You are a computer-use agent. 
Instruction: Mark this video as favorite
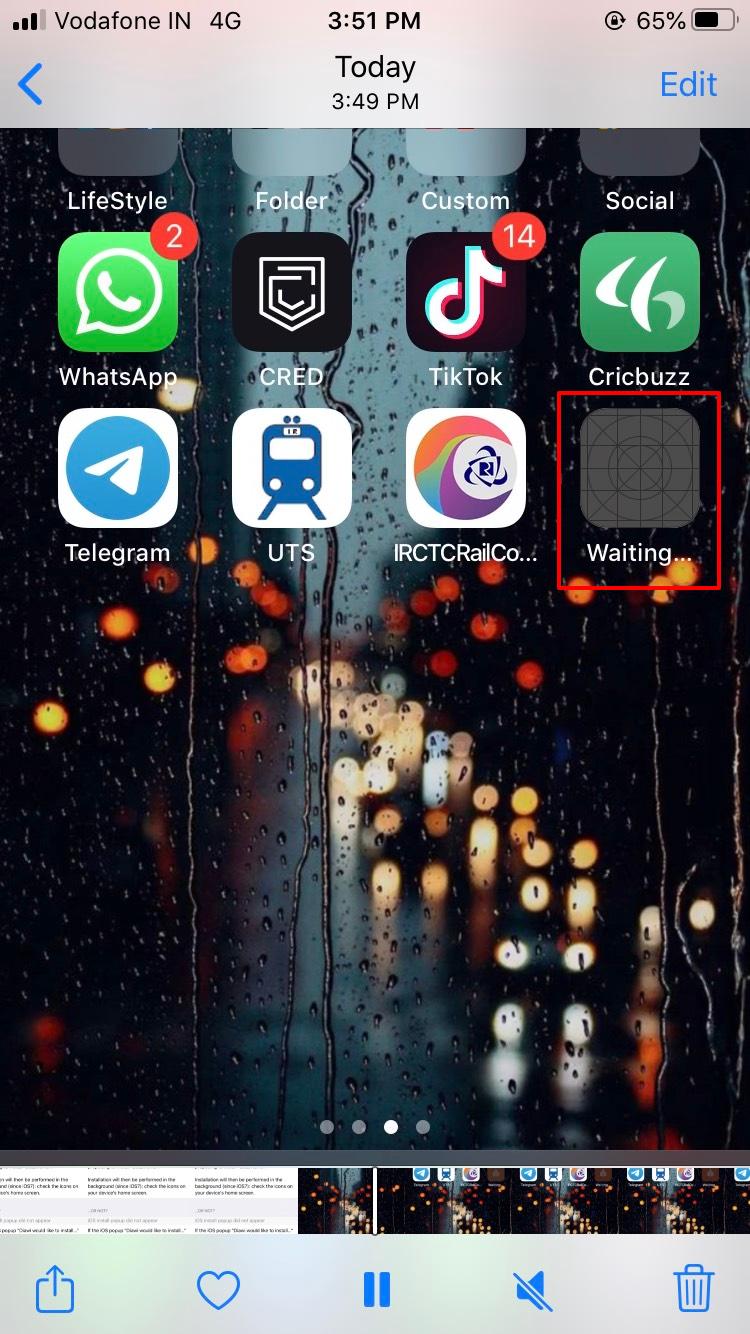point(217,1289)
